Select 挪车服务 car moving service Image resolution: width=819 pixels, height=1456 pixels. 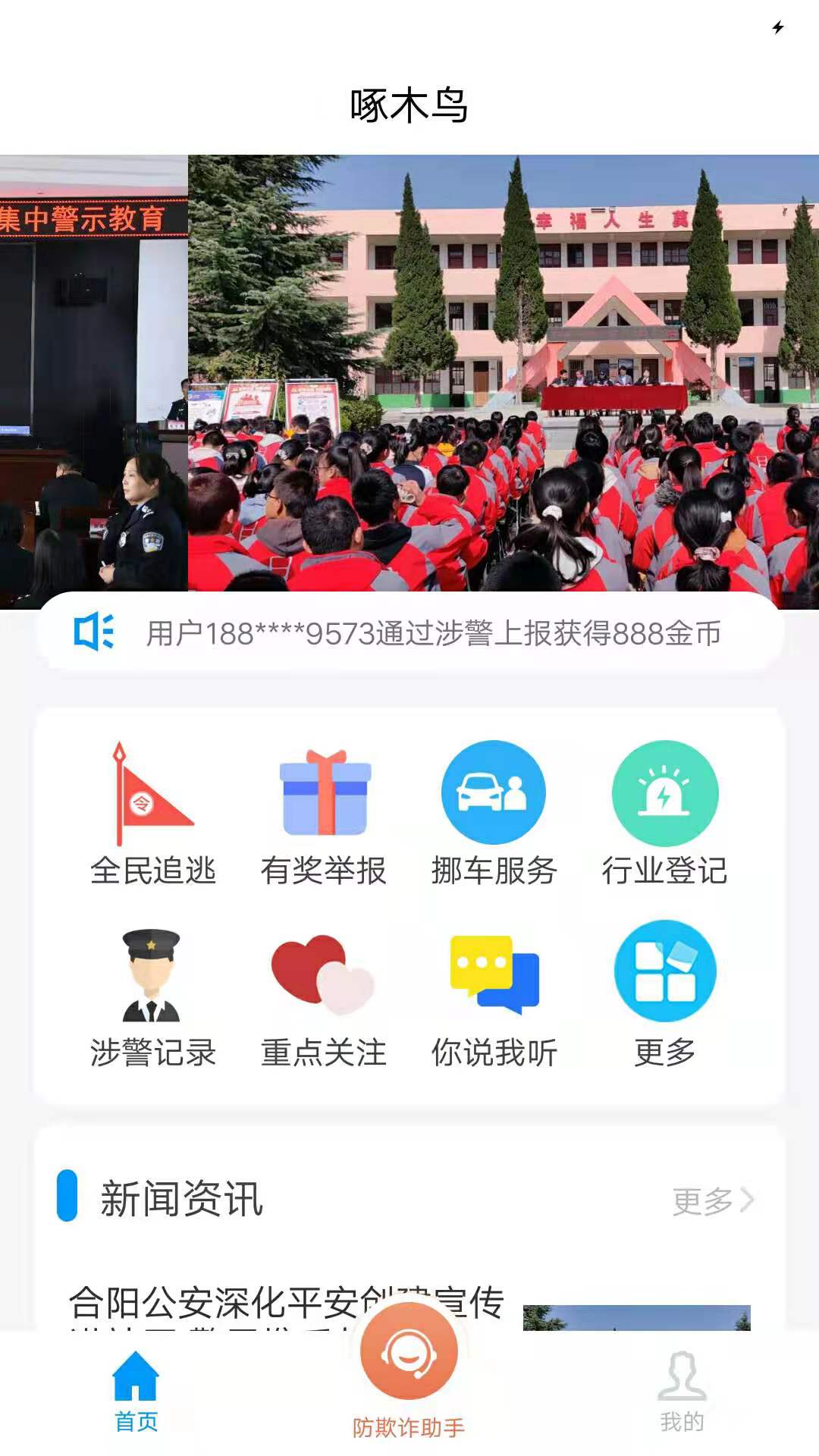pos(494,815)
